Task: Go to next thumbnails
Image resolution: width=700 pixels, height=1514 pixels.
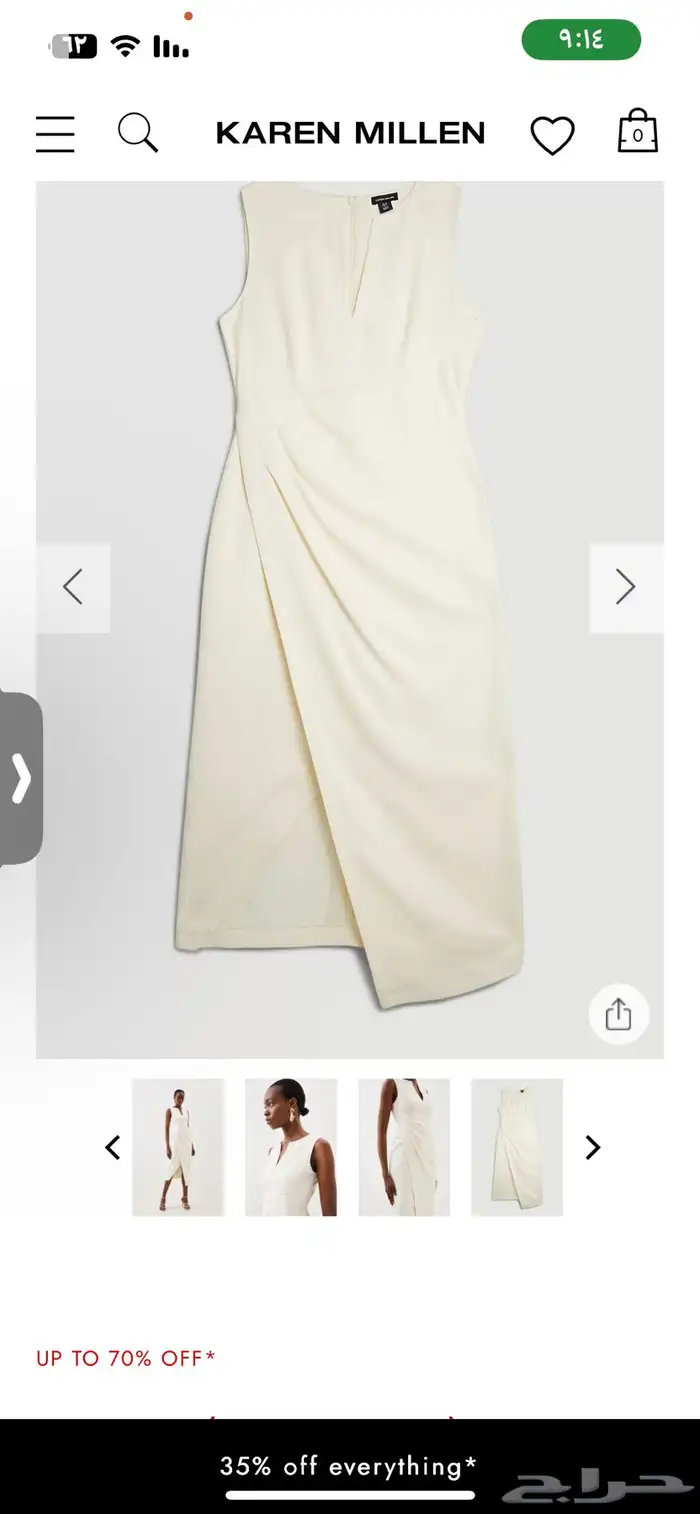Action: (x=592, y=1147)
